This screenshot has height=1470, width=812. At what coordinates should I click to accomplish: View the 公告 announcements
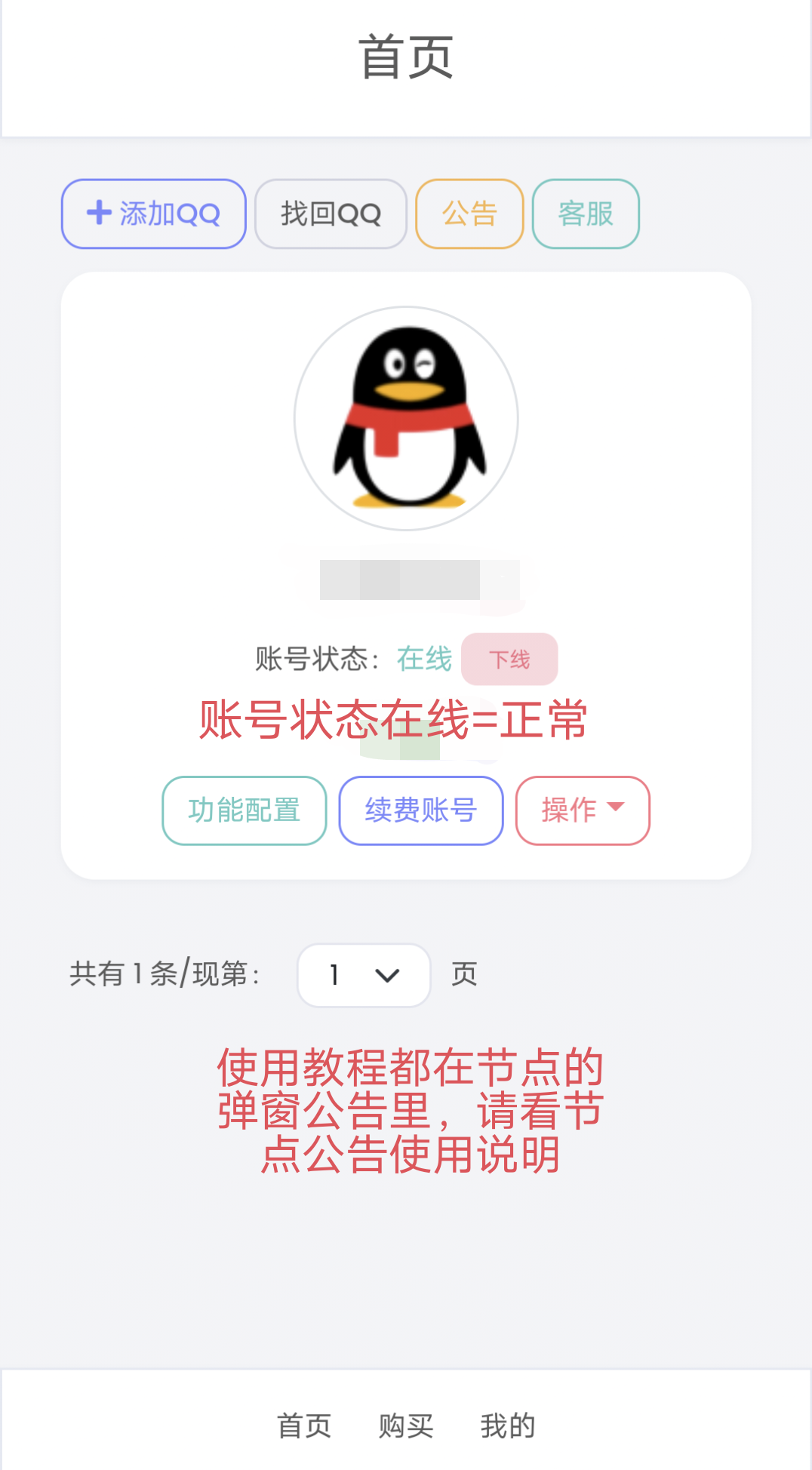(469, 214)
